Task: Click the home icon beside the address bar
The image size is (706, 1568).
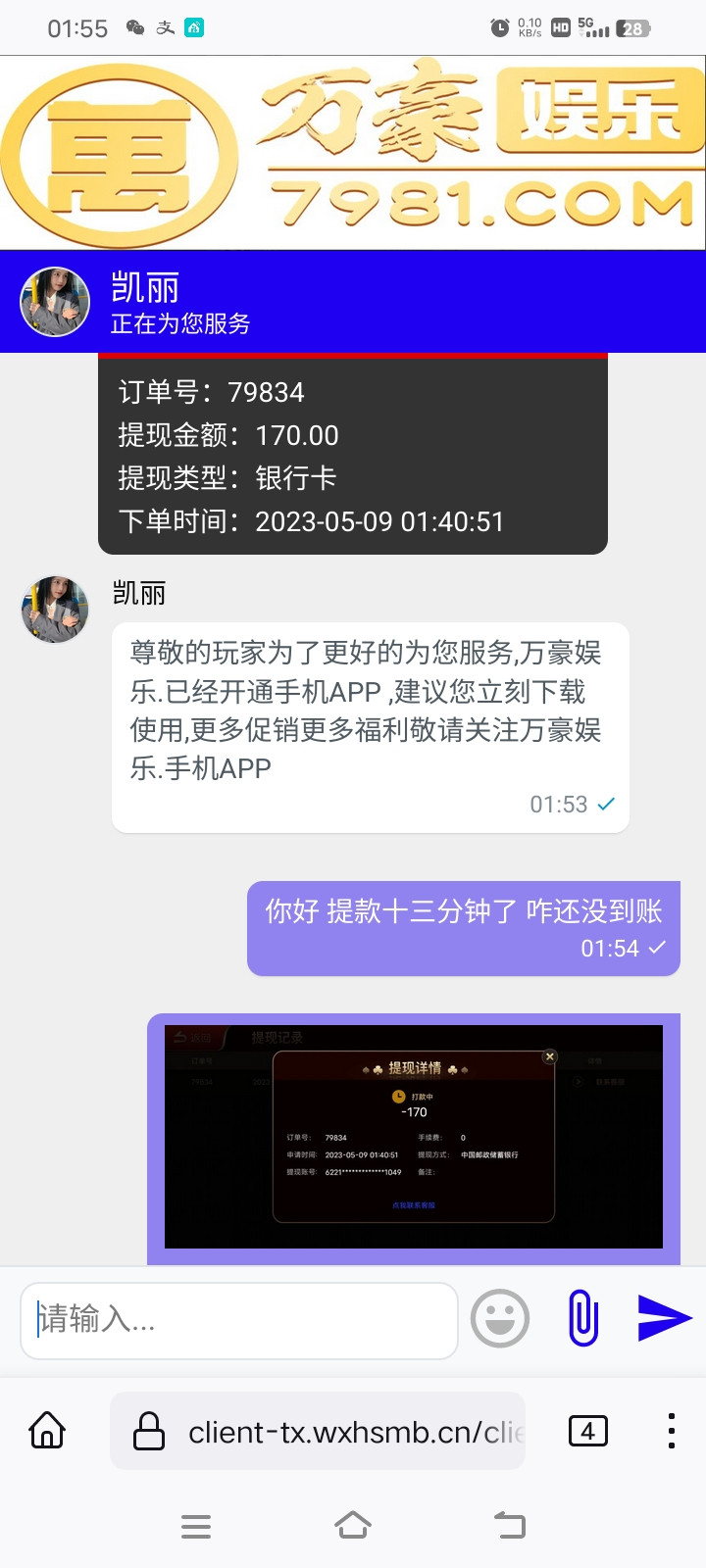Action: click(46, 1431)
